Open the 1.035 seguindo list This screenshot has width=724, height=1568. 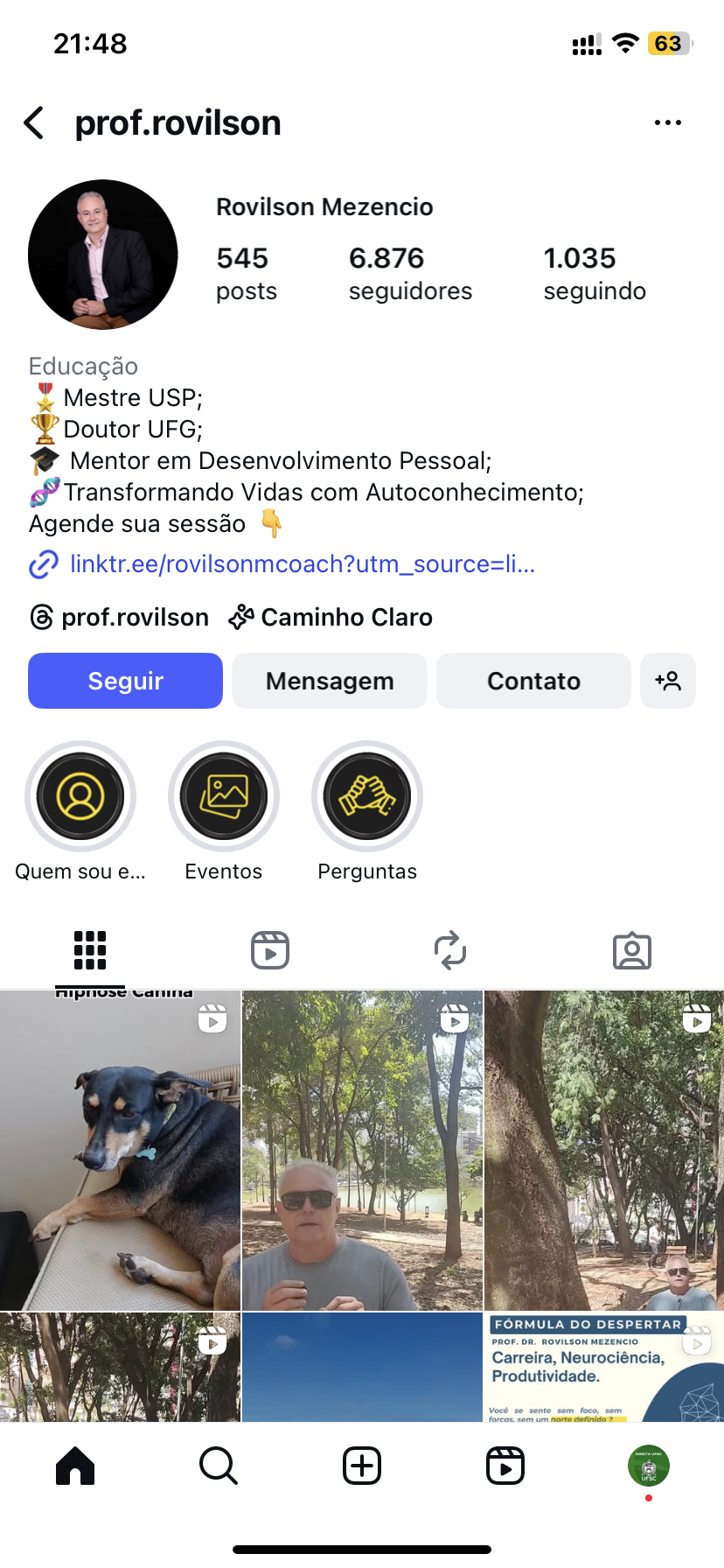click(595, 274)
